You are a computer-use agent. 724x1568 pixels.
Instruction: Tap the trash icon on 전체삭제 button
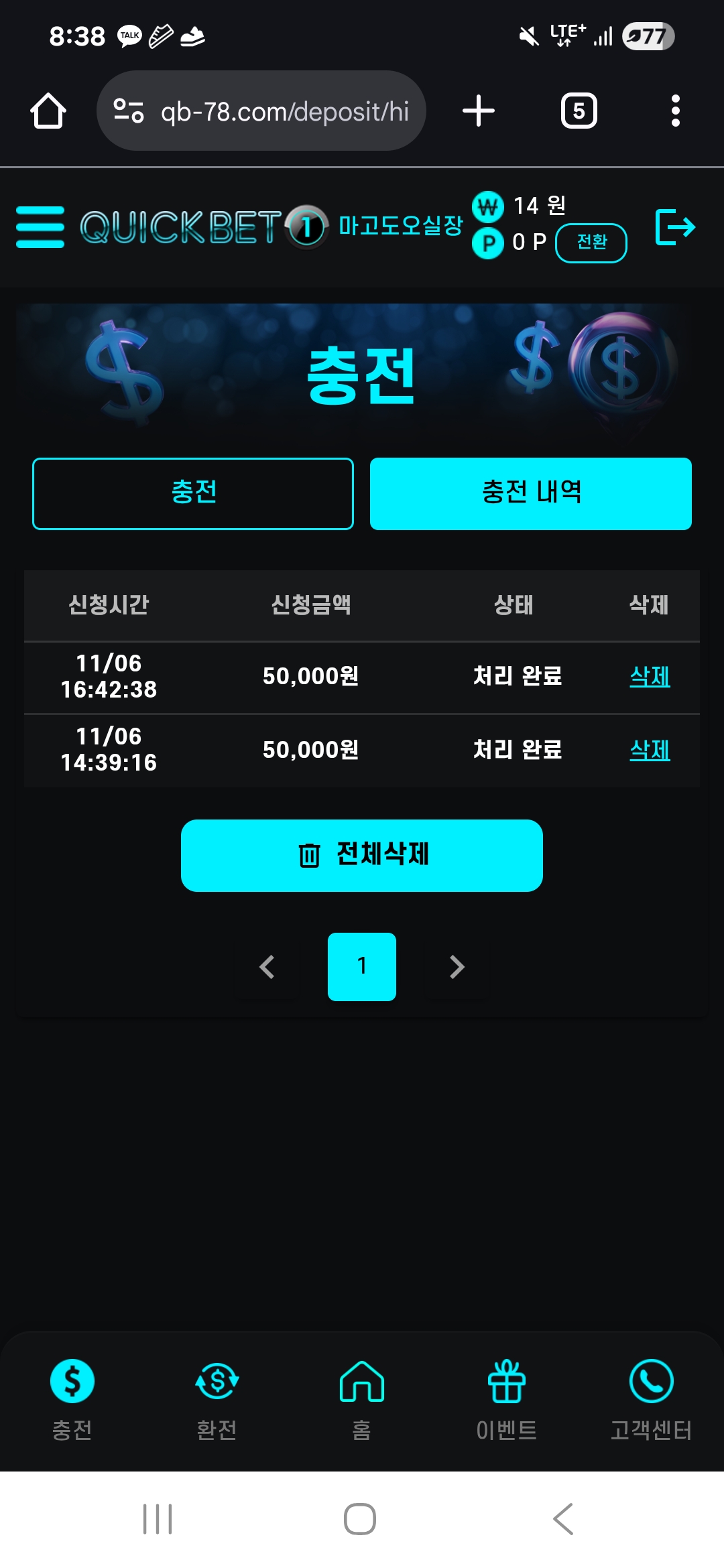point(310,854)
